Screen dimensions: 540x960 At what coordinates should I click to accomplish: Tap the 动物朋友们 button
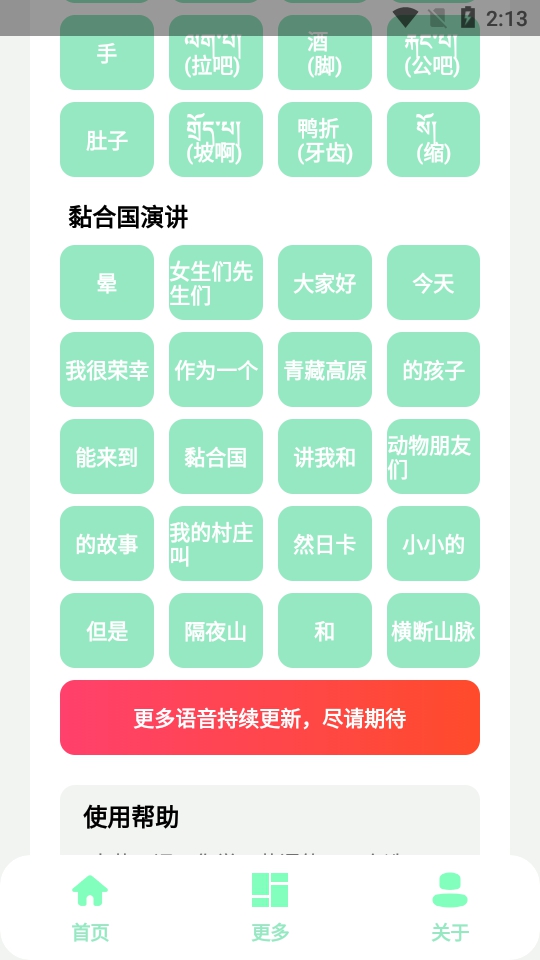(433, 456)
